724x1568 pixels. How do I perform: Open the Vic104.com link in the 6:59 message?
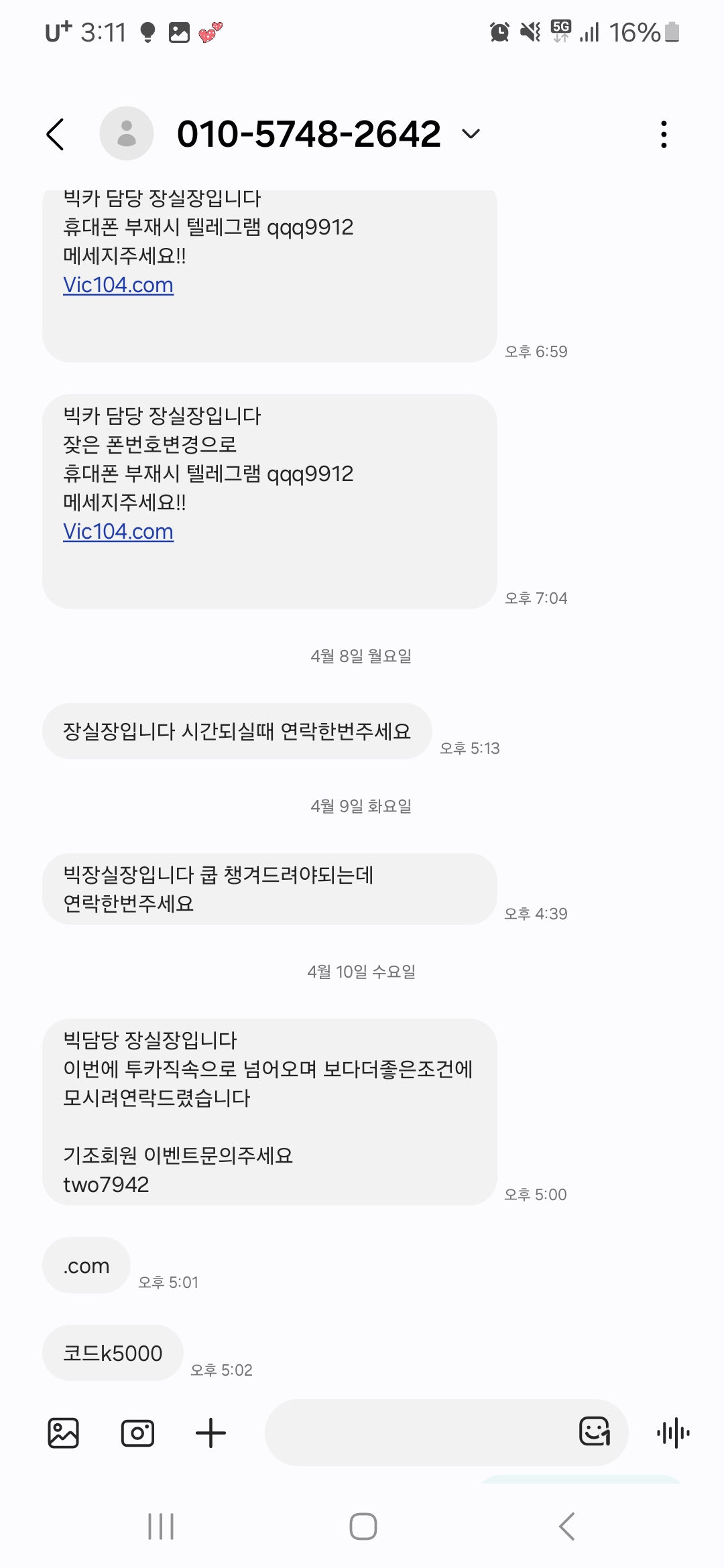118,285
